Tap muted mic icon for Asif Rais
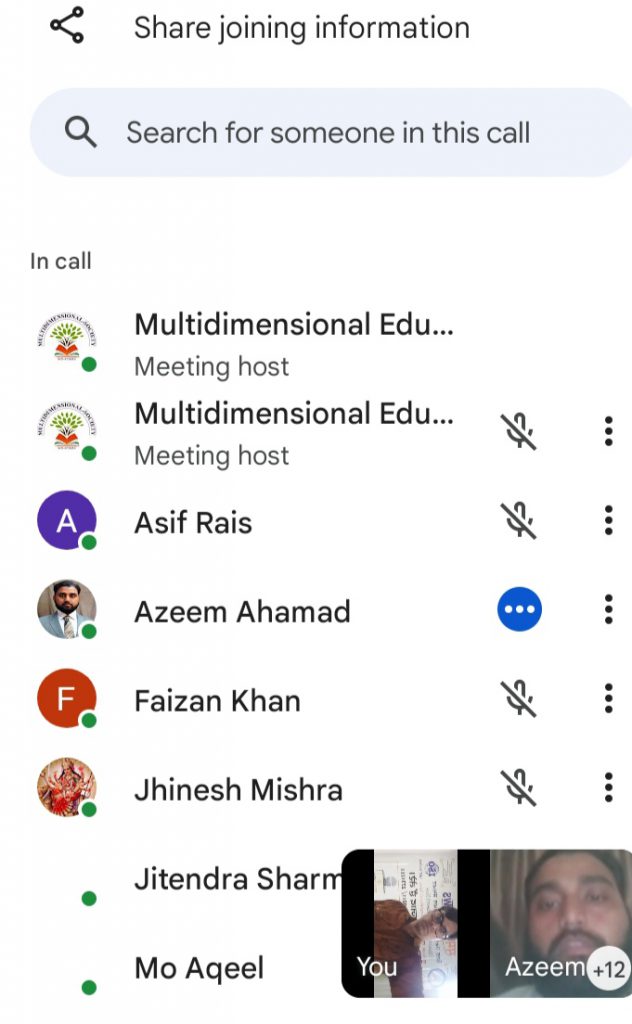This screenshot has height=1024, width=632. 519,520
